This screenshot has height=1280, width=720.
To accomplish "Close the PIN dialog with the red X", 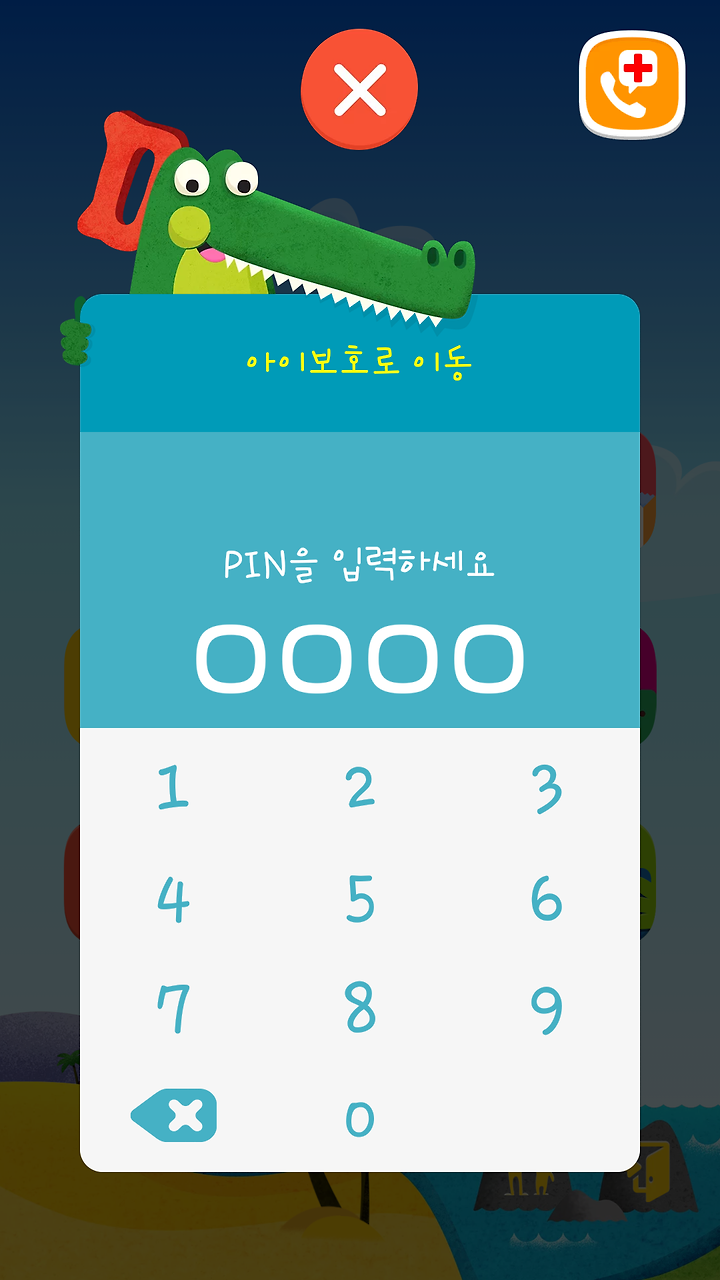I will (x=359, y=89).
